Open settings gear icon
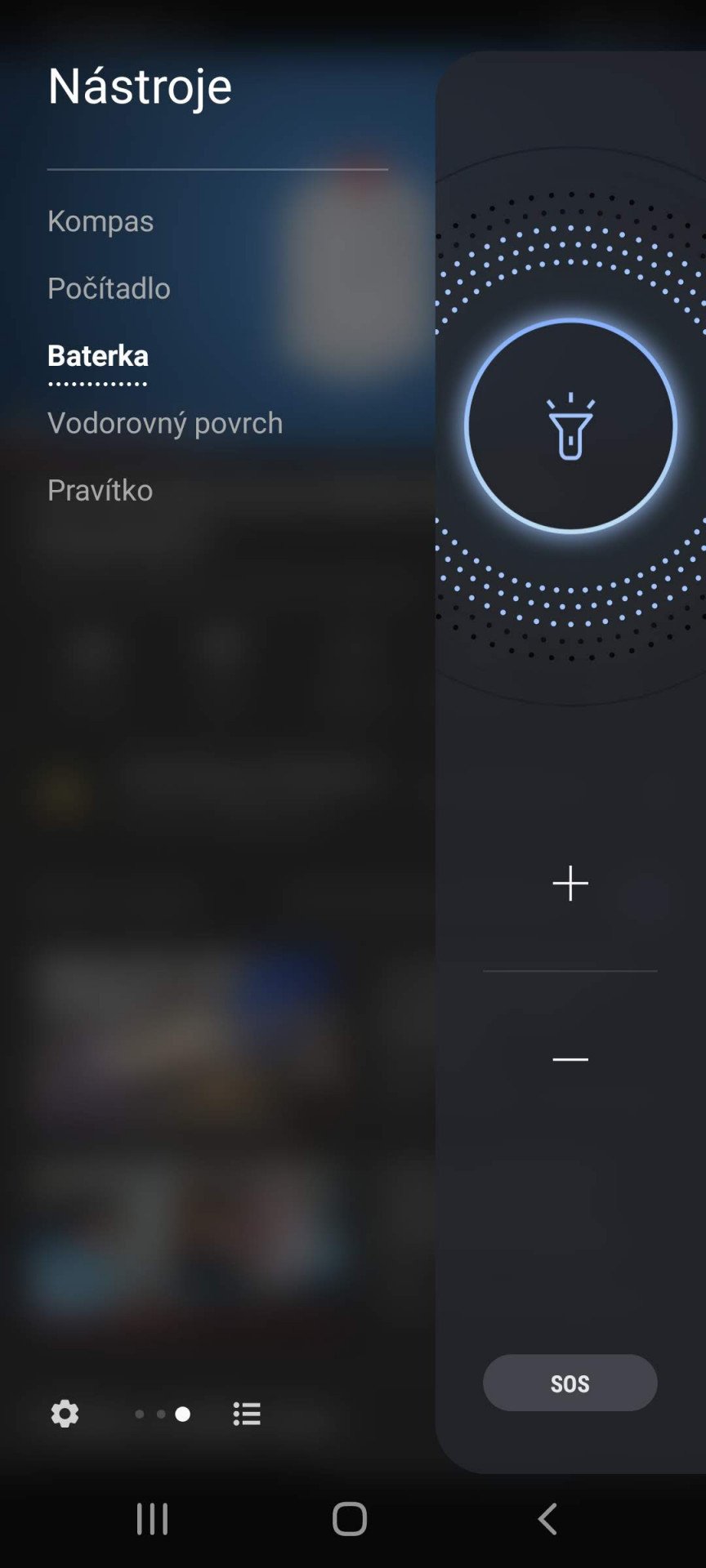 [65, 1414]
